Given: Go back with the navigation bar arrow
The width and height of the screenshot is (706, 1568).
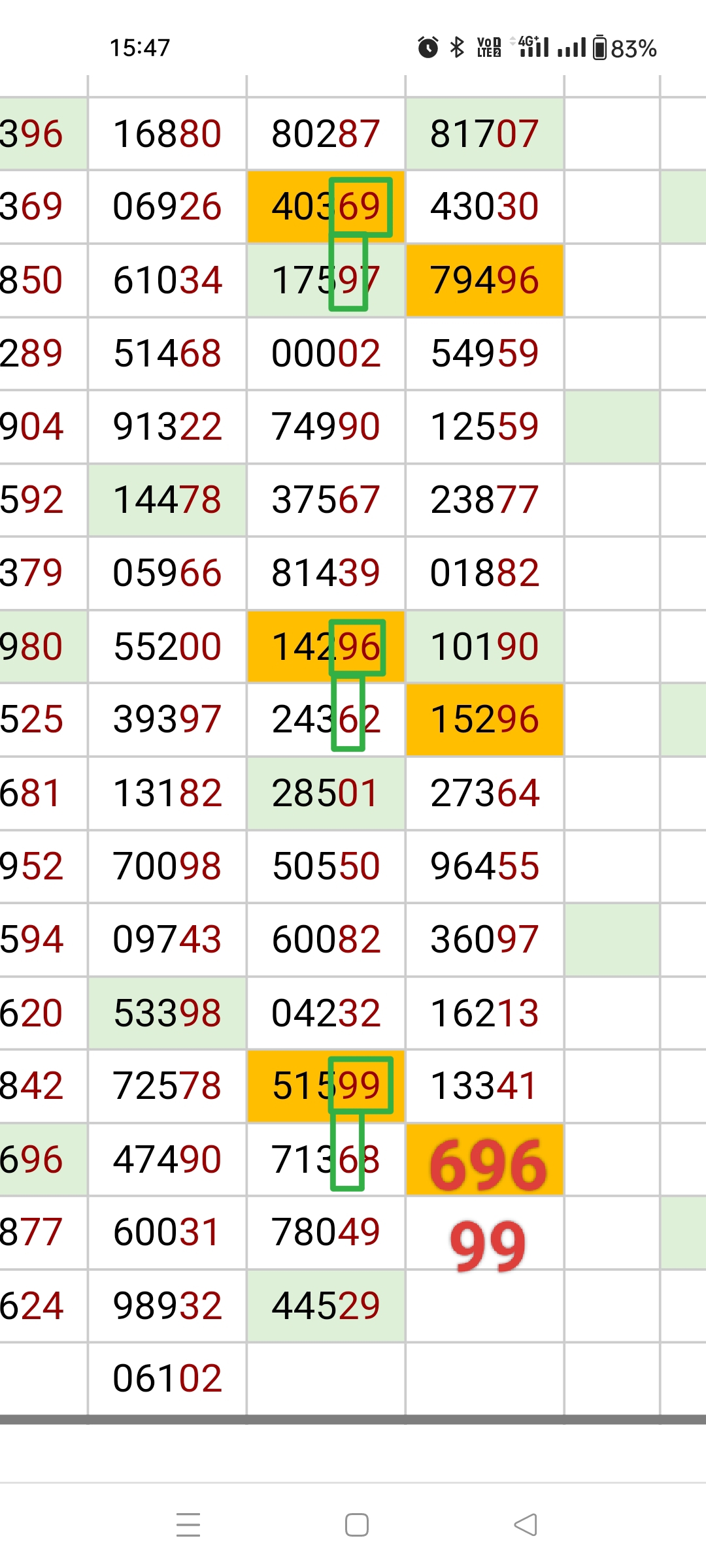Looking at the screenshot, I should 526,1525.
